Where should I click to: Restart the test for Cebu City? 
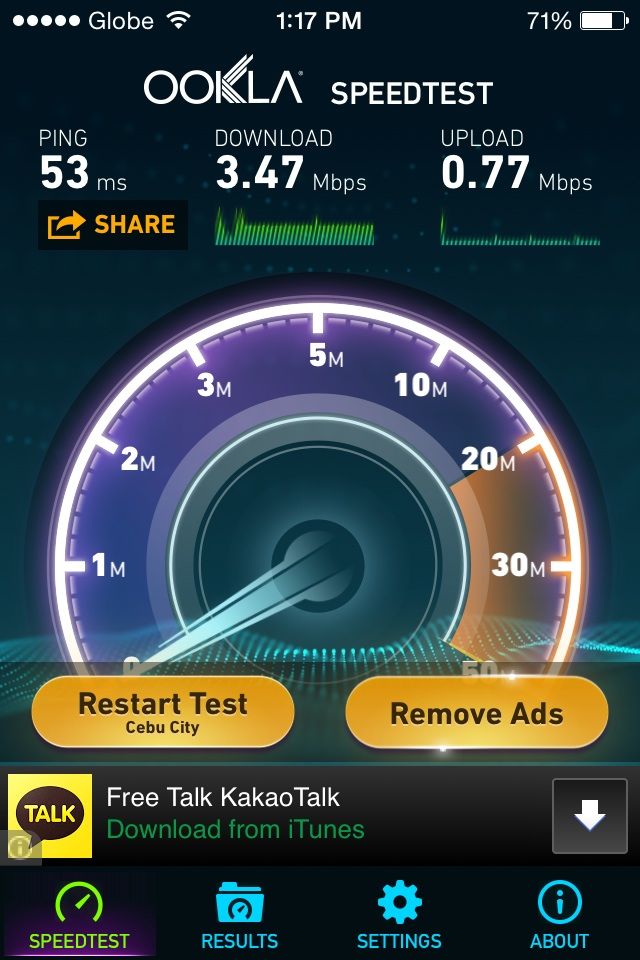click(163, 712)
